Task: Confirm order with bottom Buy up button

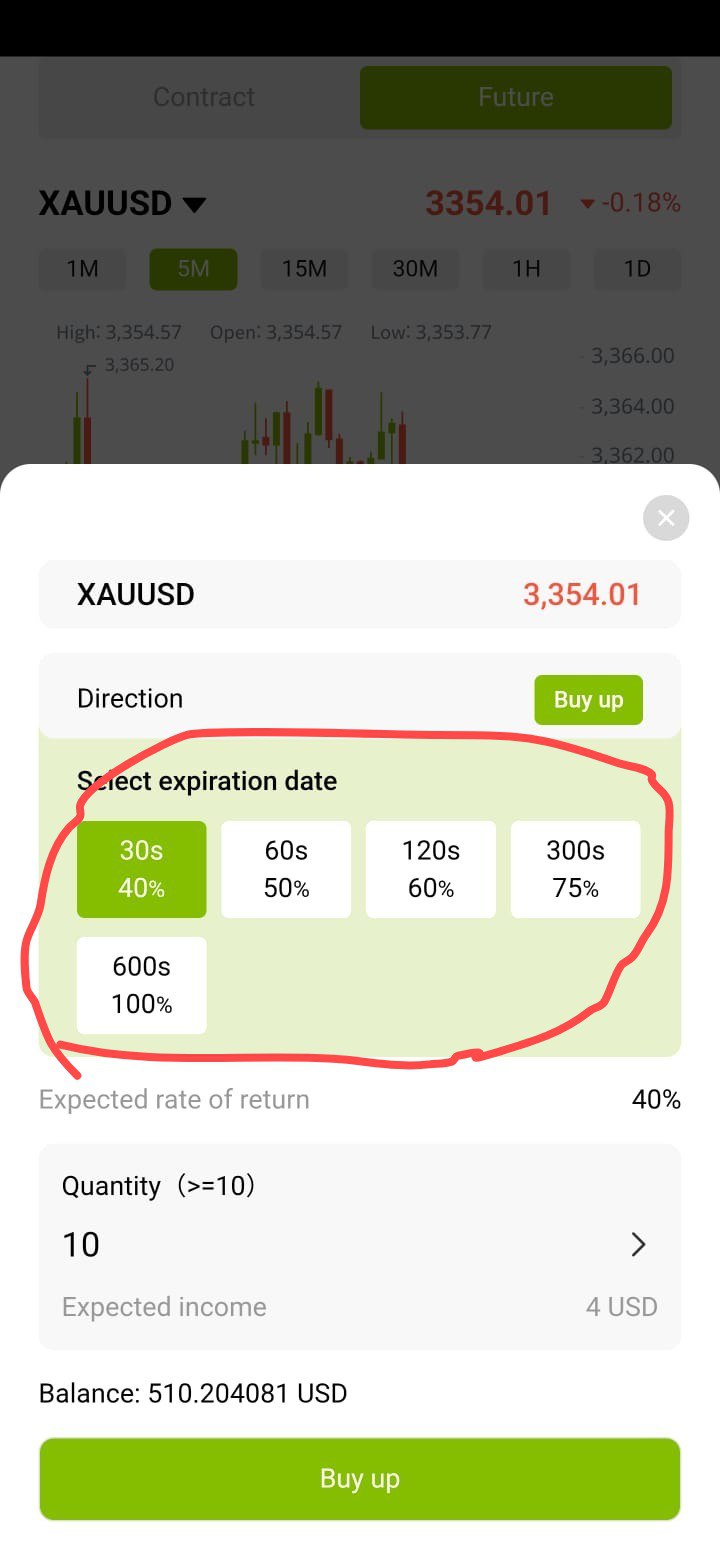Action: (360, 1479)
